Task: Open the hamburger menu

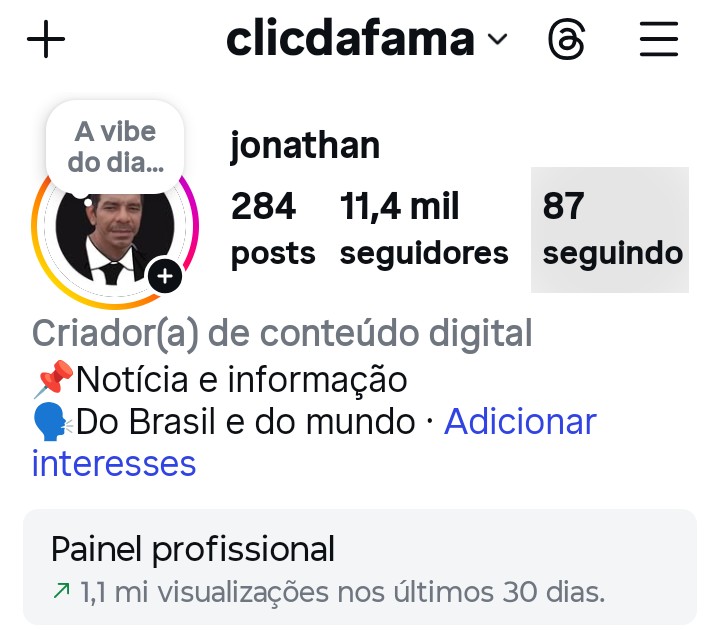Action: [x=658, y=40]
